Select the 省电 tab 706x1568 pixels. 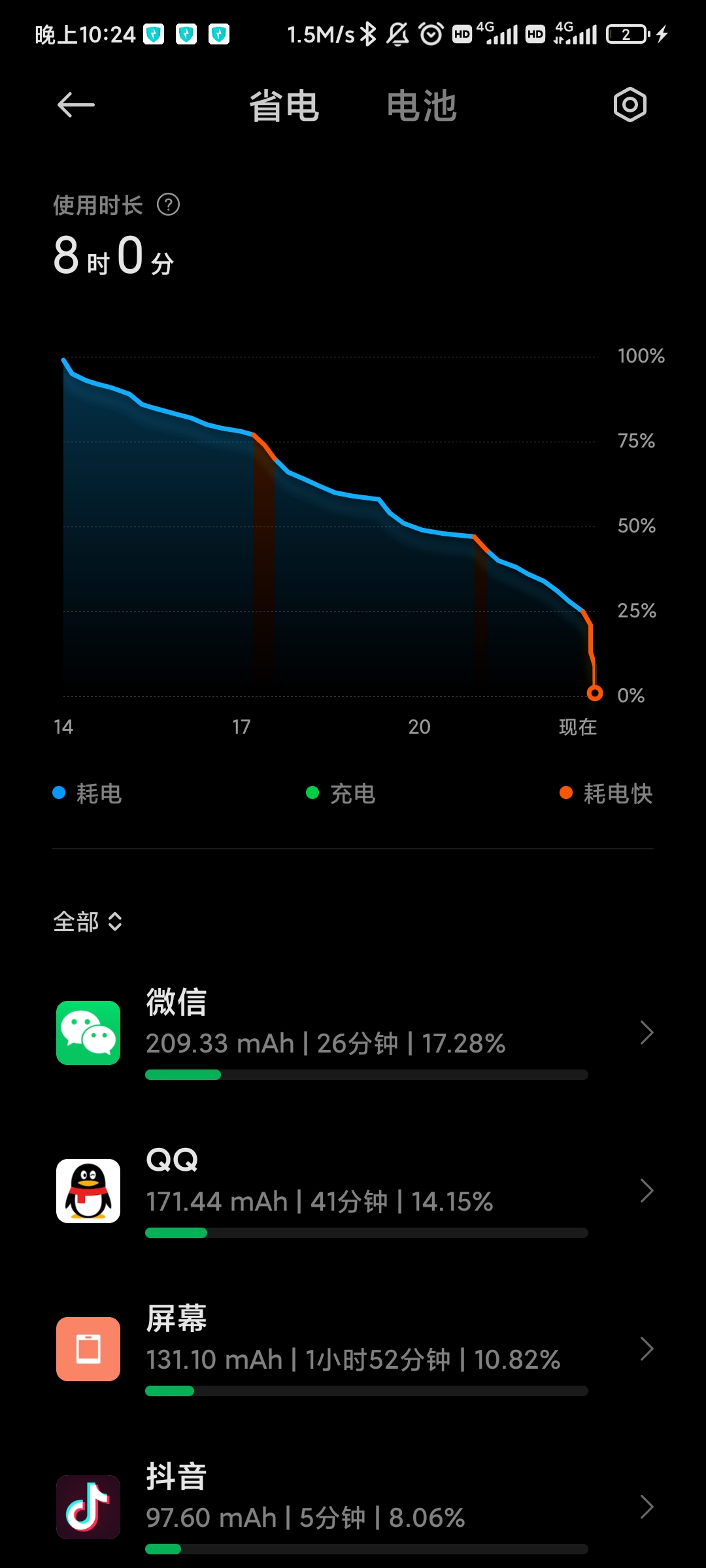click(x=284, y=106)
